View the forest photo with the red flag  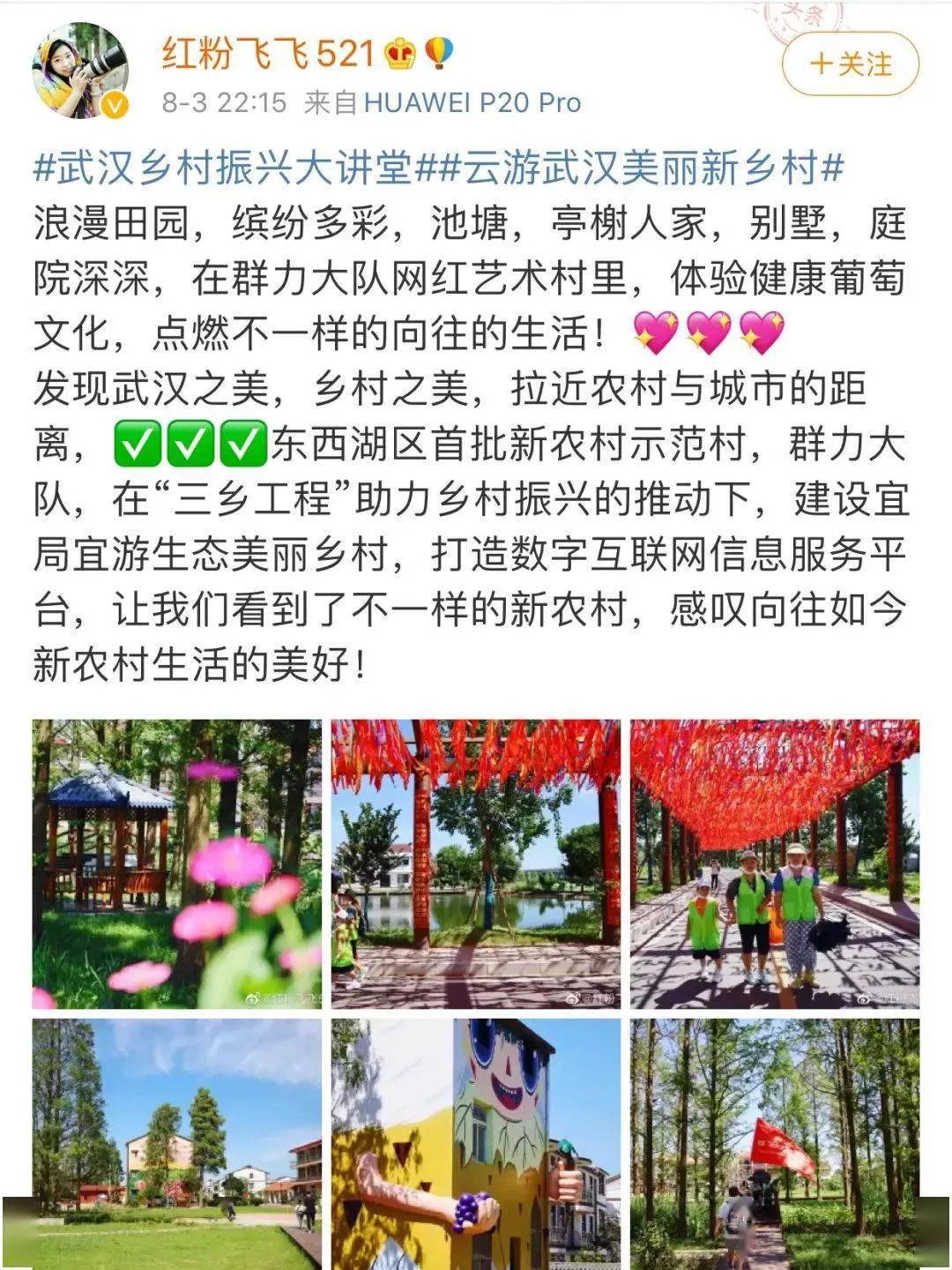pyautogui.click(x=774, y=1143)
